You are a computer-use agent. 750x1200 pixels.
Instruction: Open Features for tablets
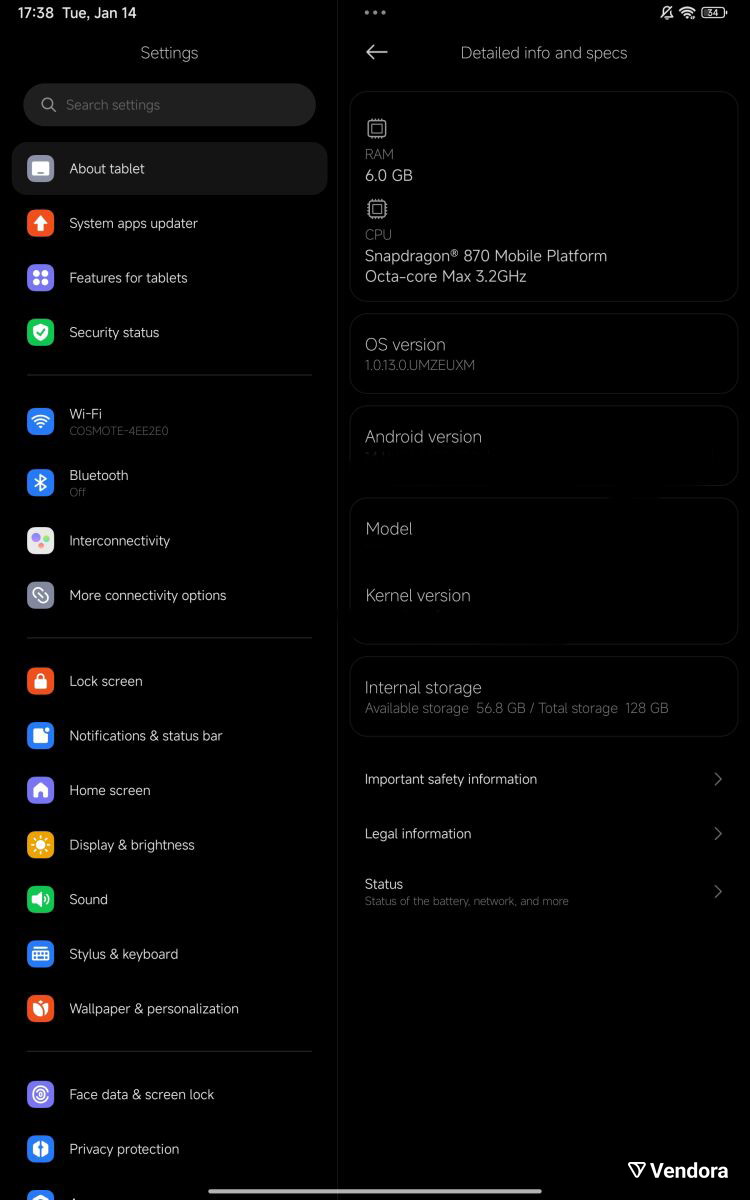169,278
